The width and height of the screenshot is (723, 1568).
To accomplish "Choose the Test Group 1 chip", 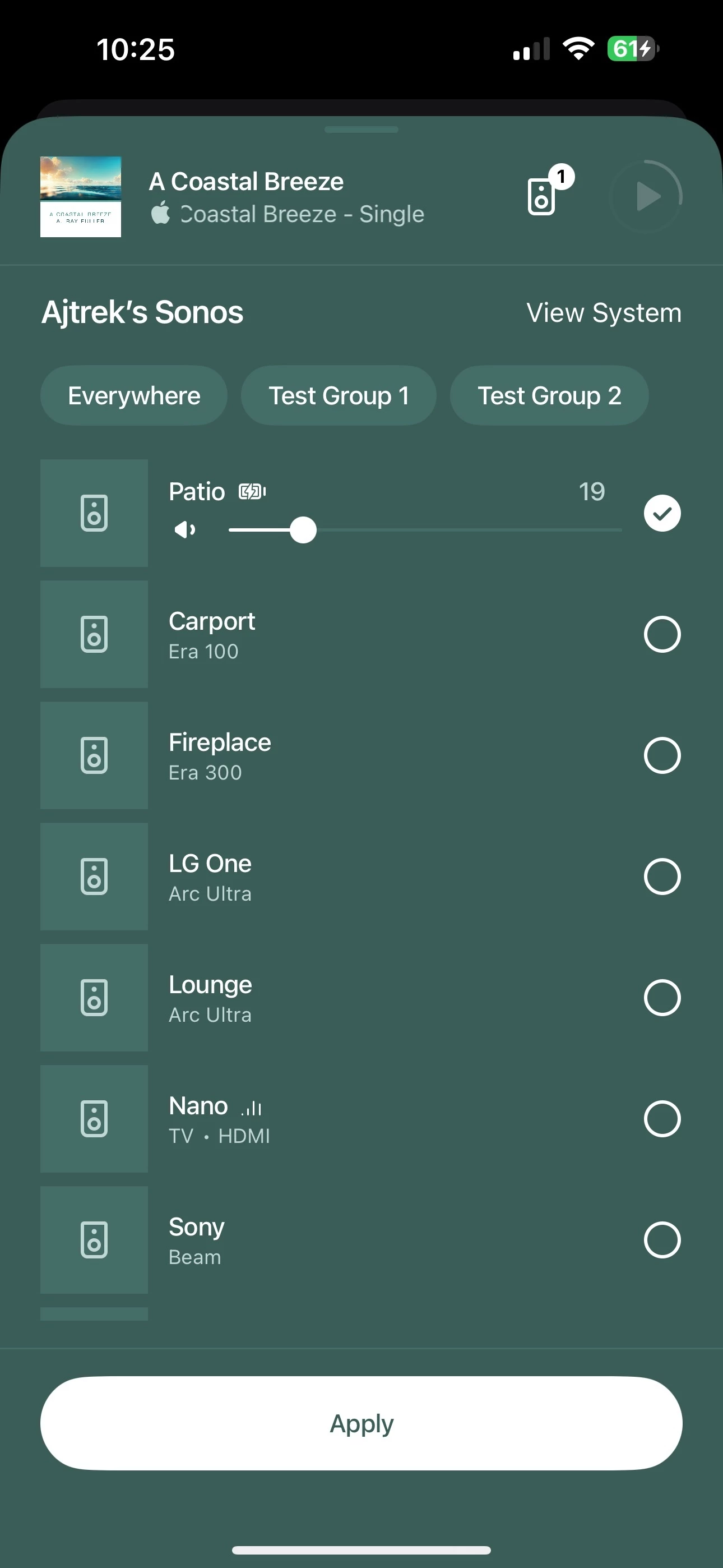I will 339,396.
